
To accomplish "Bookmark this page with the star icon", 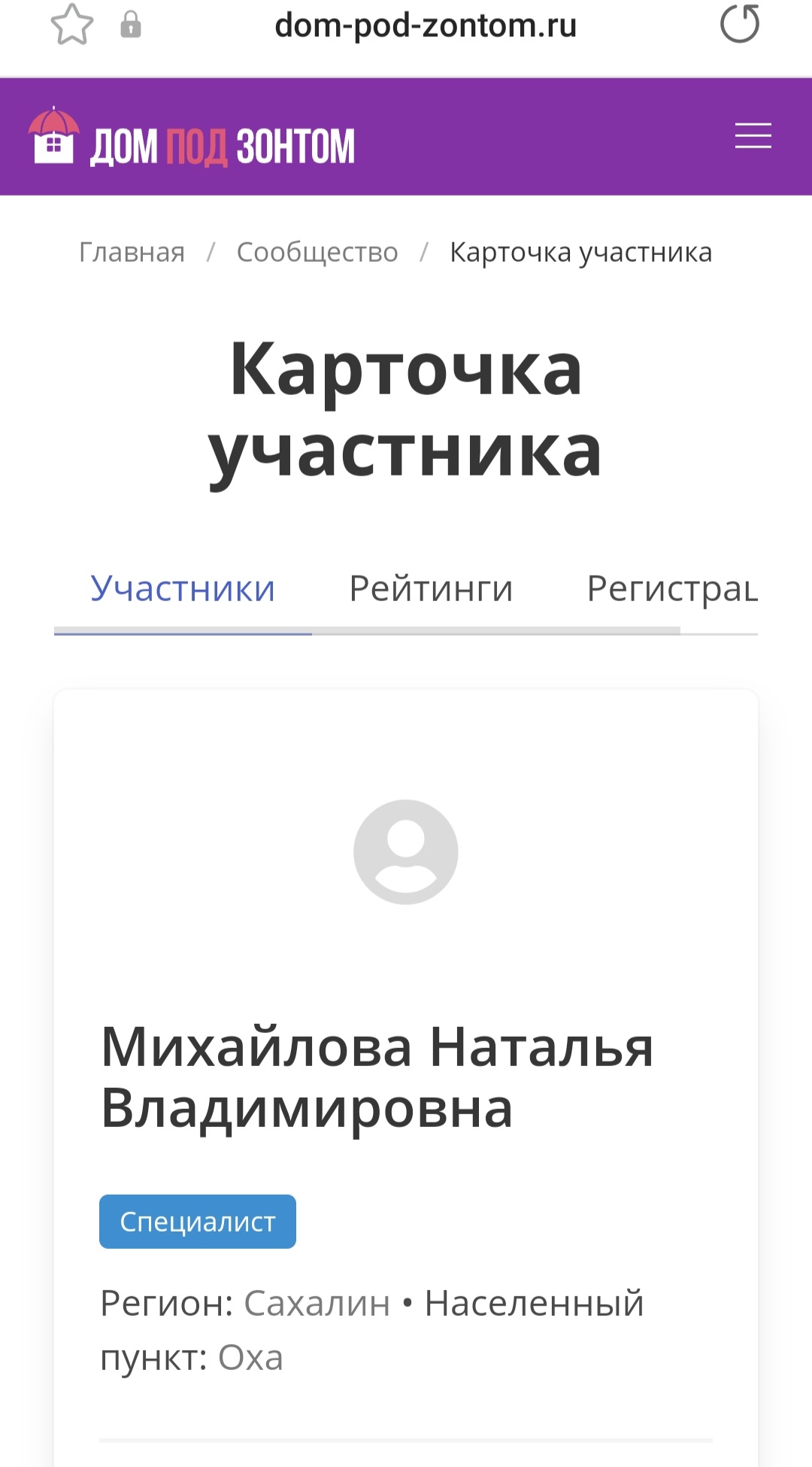I will pos(72,25).
